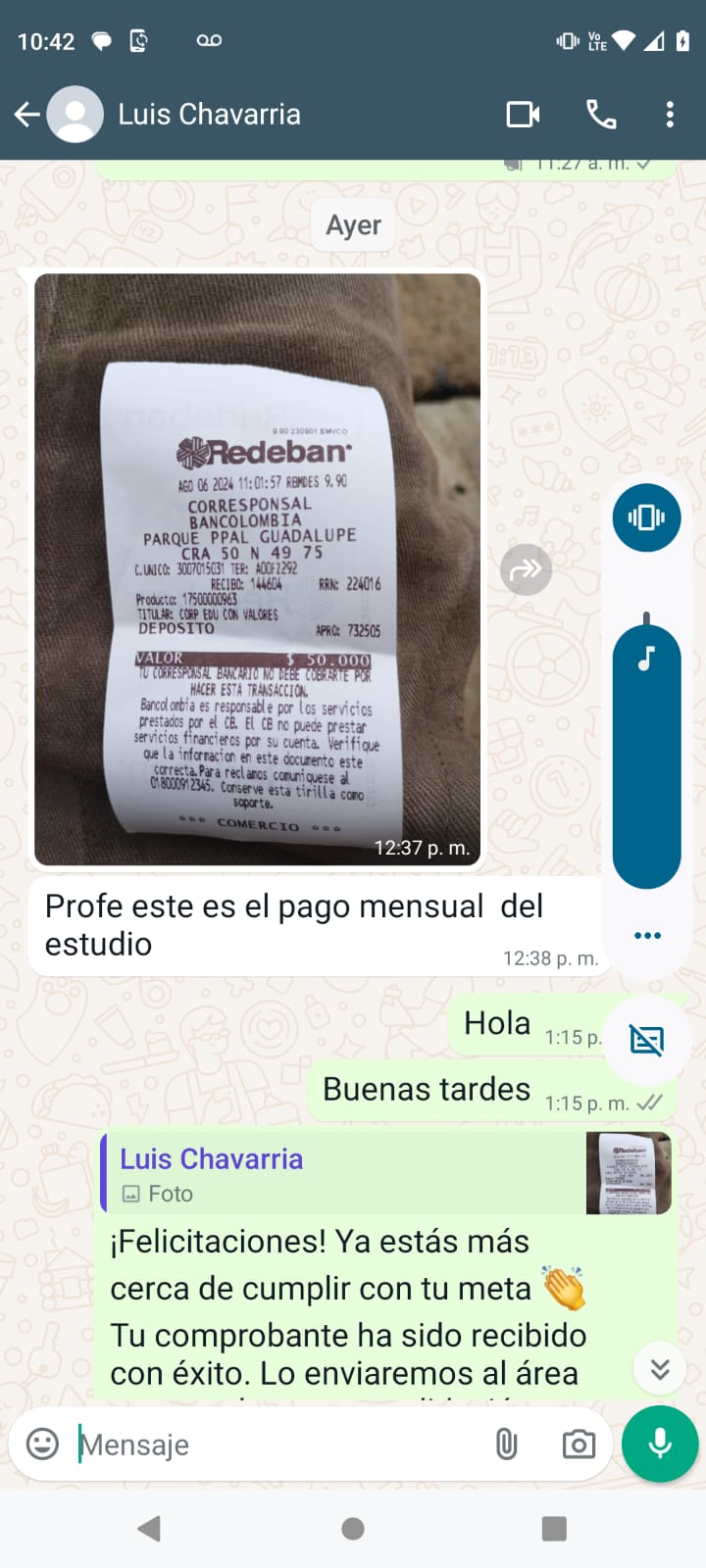The image size is (706, 1568).
Task: Open the chat overflow menu
Action: coord(670,115)
